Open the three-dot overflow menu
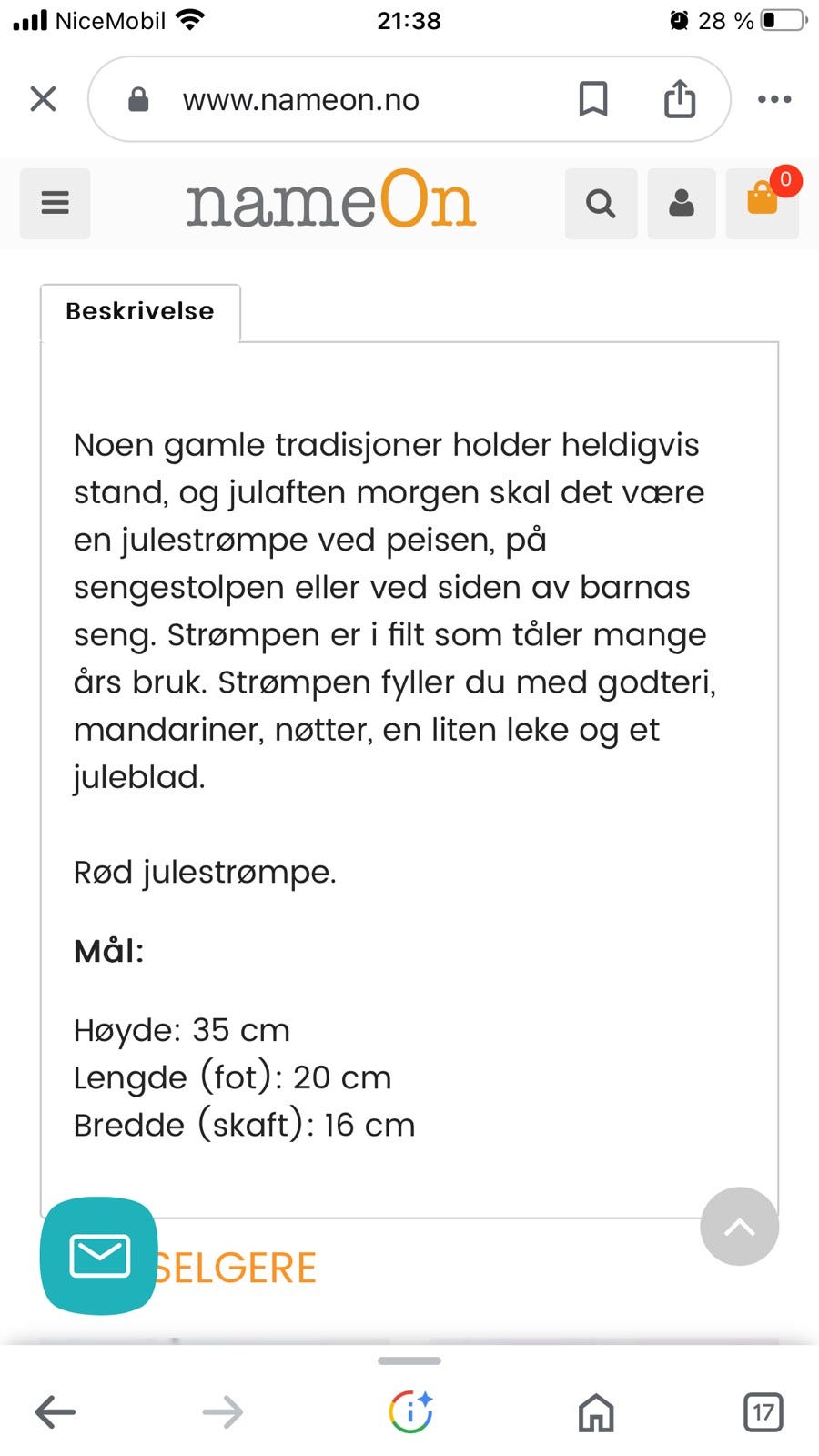This screenshot has width=819, height=1456. pyautogui.click(x=774, y=99)
